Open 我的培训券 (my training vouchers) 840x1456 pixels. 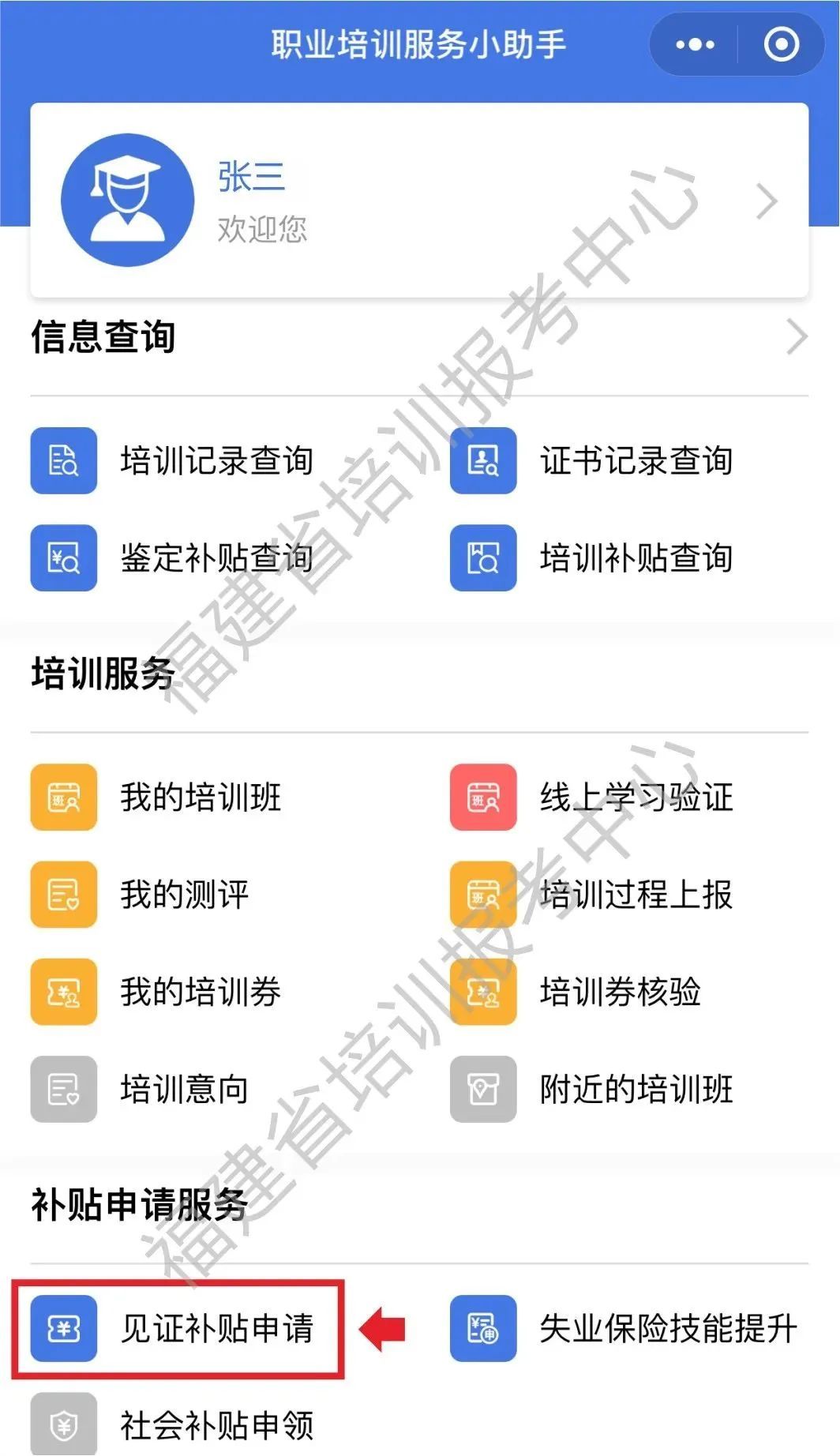click(199, 992)
